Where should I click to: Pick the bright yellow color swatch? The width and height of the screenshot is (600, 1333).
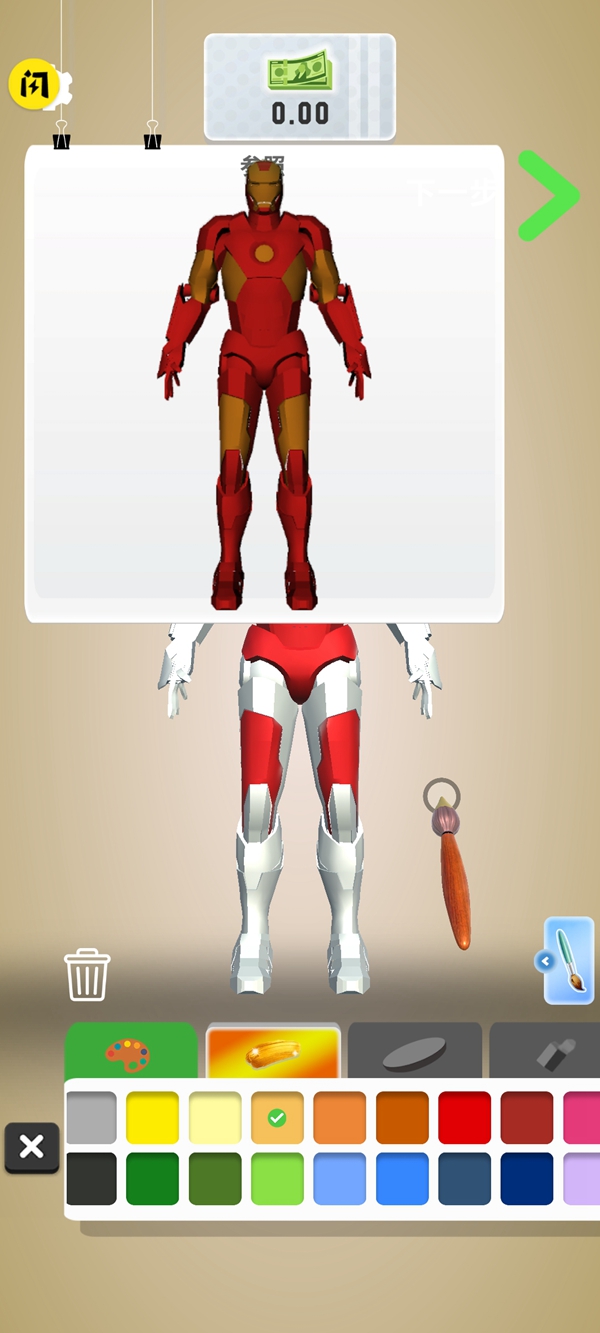(x=152, y=1117)
